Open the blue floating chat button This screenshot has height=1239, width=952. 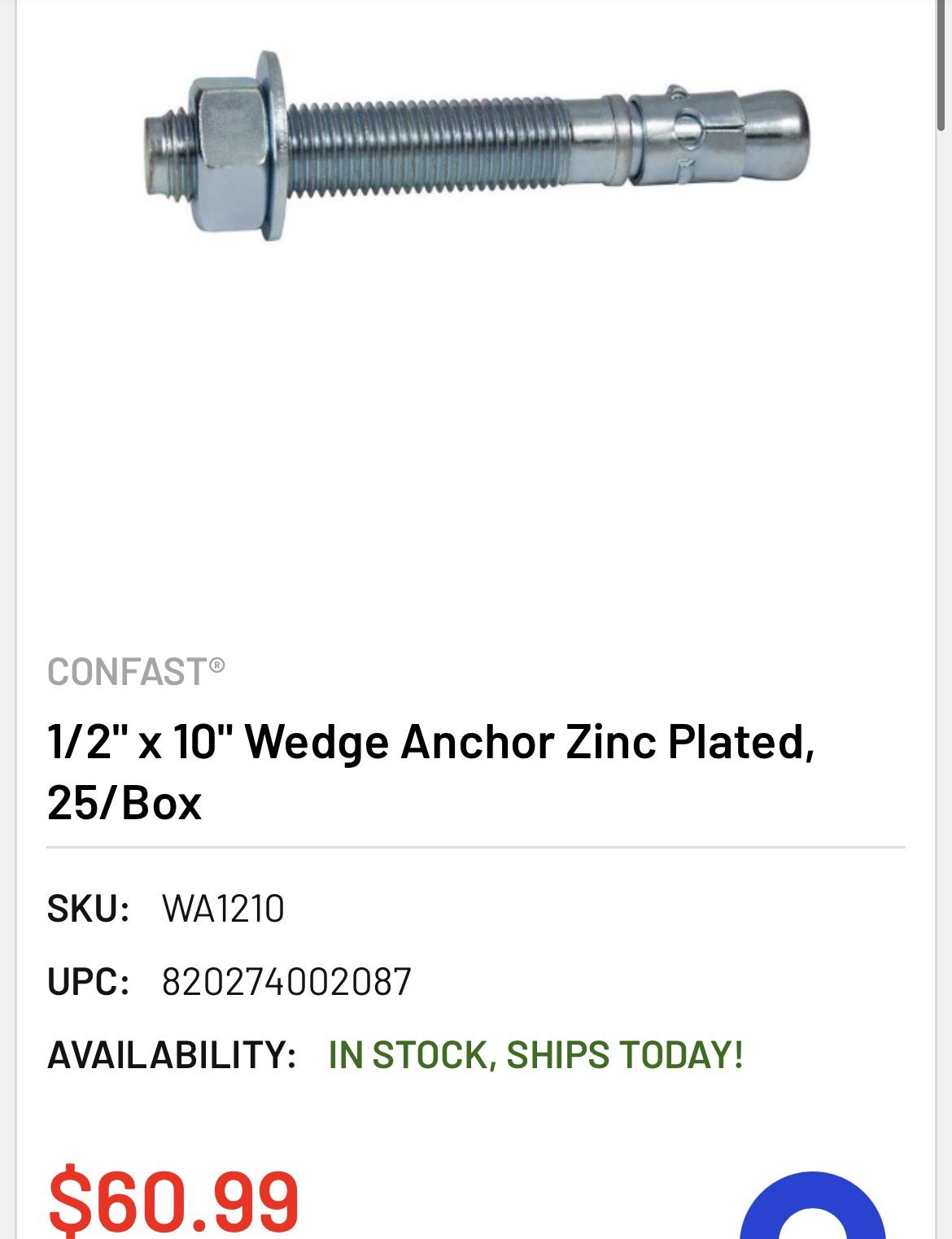click(x=812, y=1206)
